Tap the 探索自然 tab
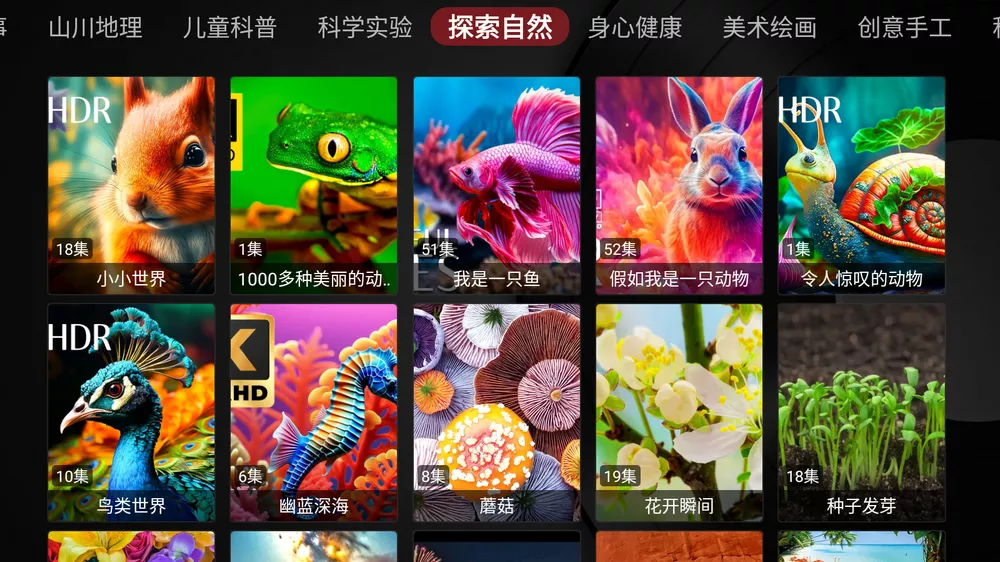Image resolution: width=1000 pixels, height=562 pixels. point(500,27)
